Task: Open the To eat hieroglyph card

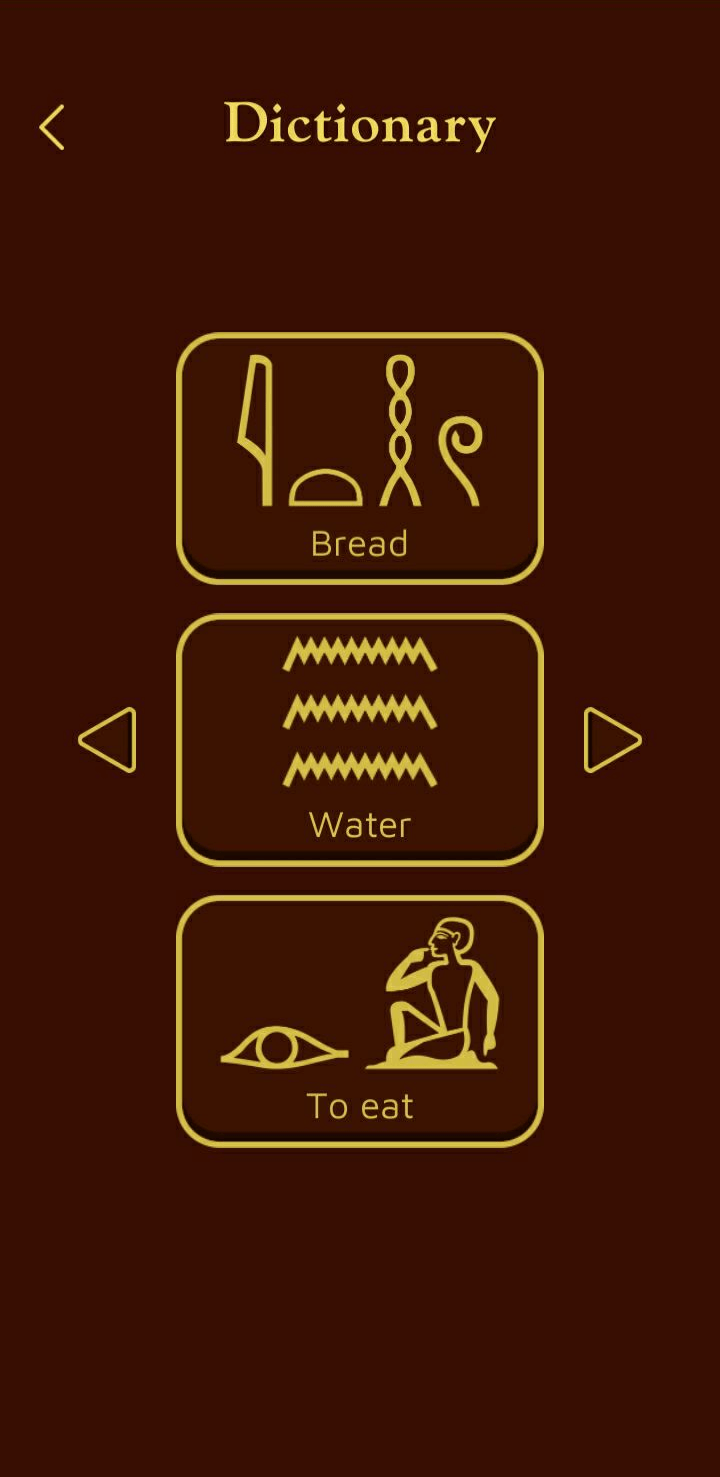Action: (x=360, y=1020)
